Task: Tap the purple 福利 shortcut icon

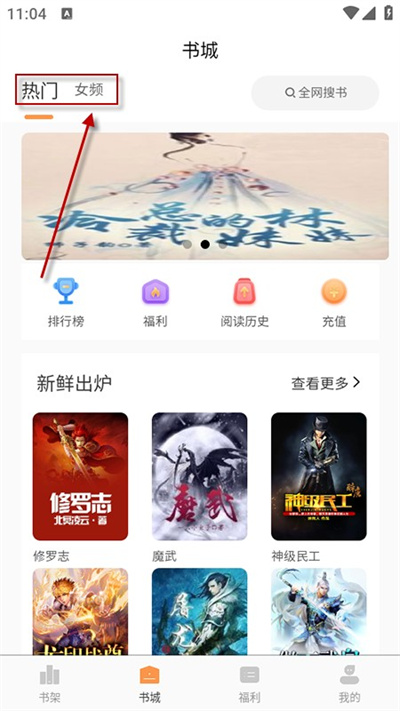Action: click(155, 291)
